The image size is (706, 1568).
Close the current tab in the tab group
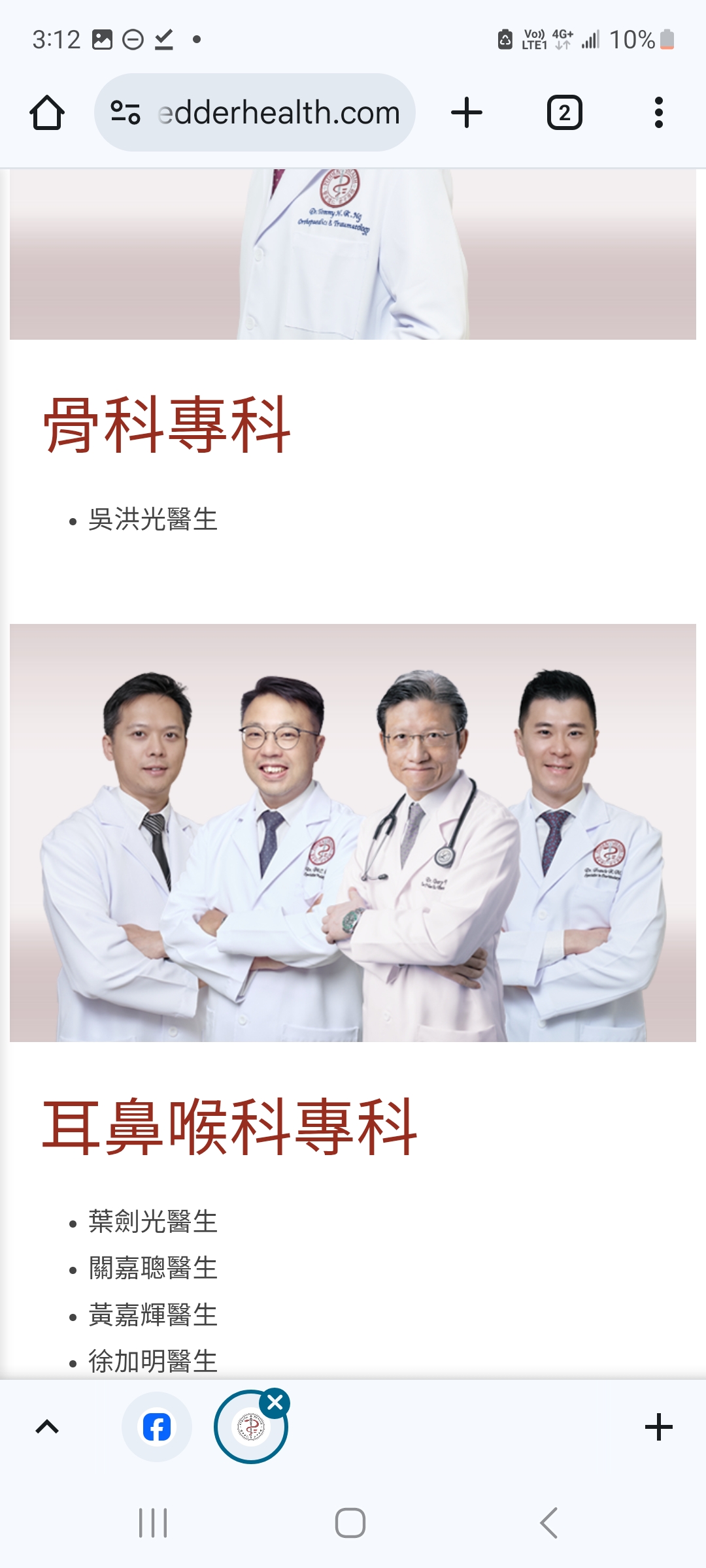tap(275, 1403)
